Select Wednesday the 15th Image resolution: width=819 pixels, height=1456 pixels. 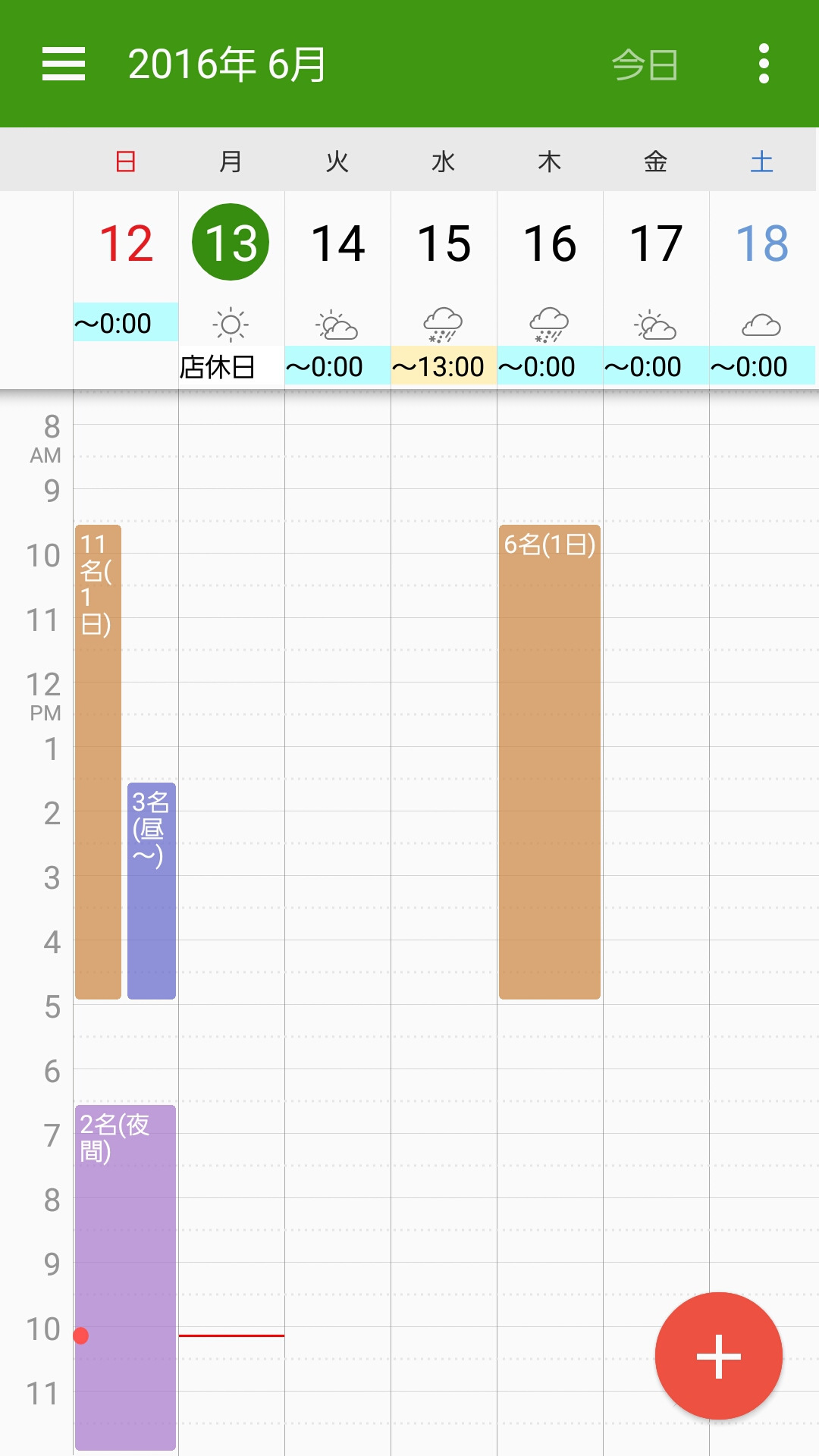(444, 243)
